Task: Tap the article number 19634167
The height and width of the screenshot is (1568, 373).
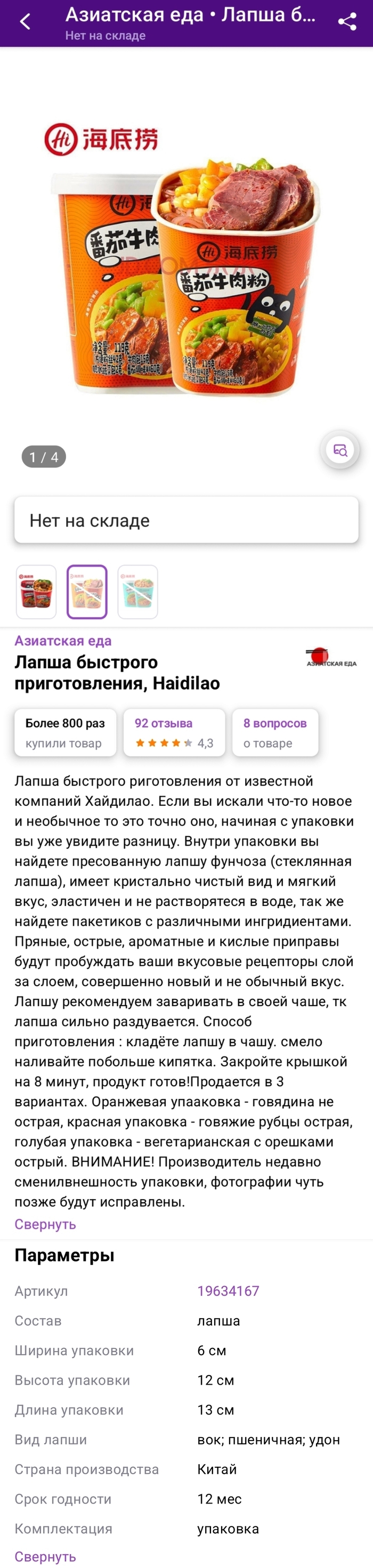Action: pos(228,1290)
